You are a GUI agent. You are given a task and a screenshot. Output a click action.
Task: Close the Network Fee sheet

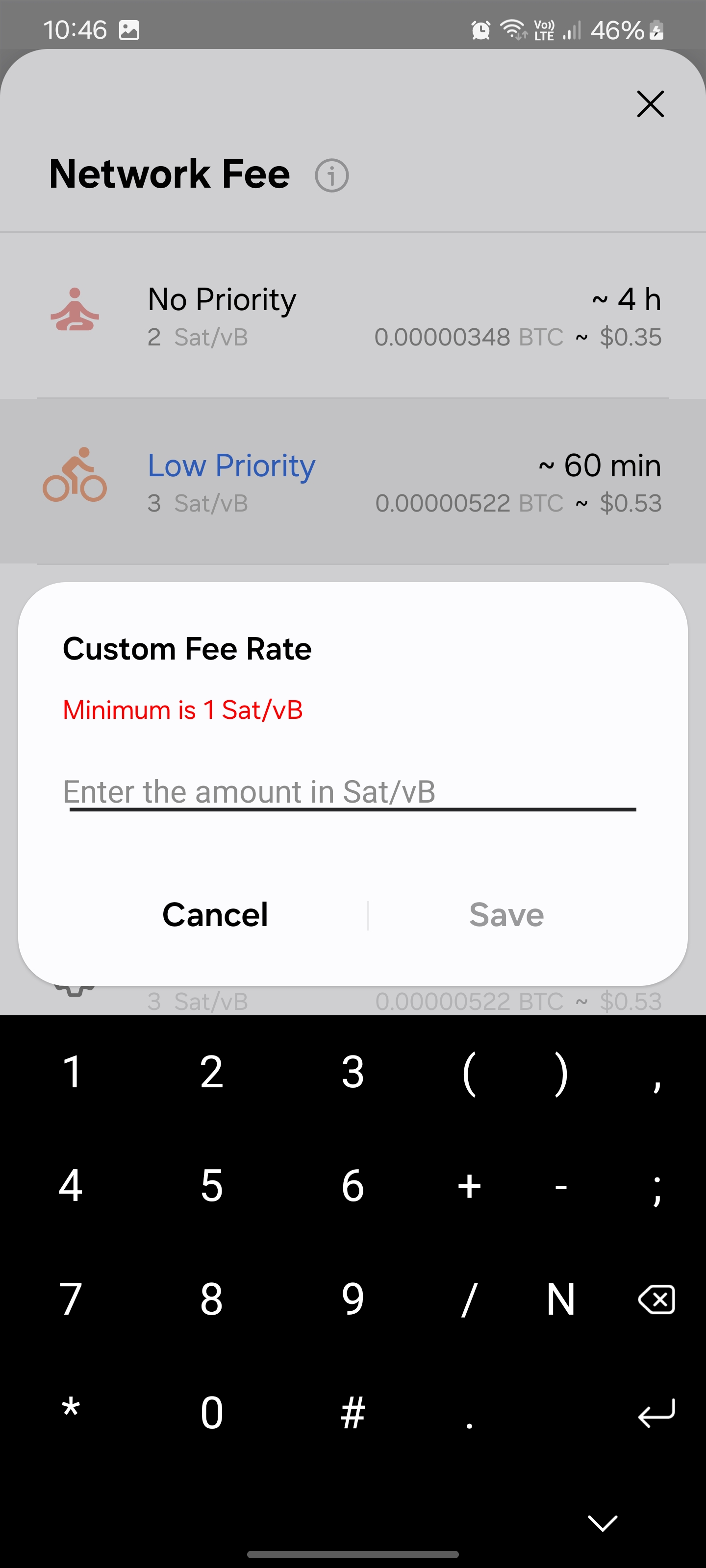click(x=650, y=103)
